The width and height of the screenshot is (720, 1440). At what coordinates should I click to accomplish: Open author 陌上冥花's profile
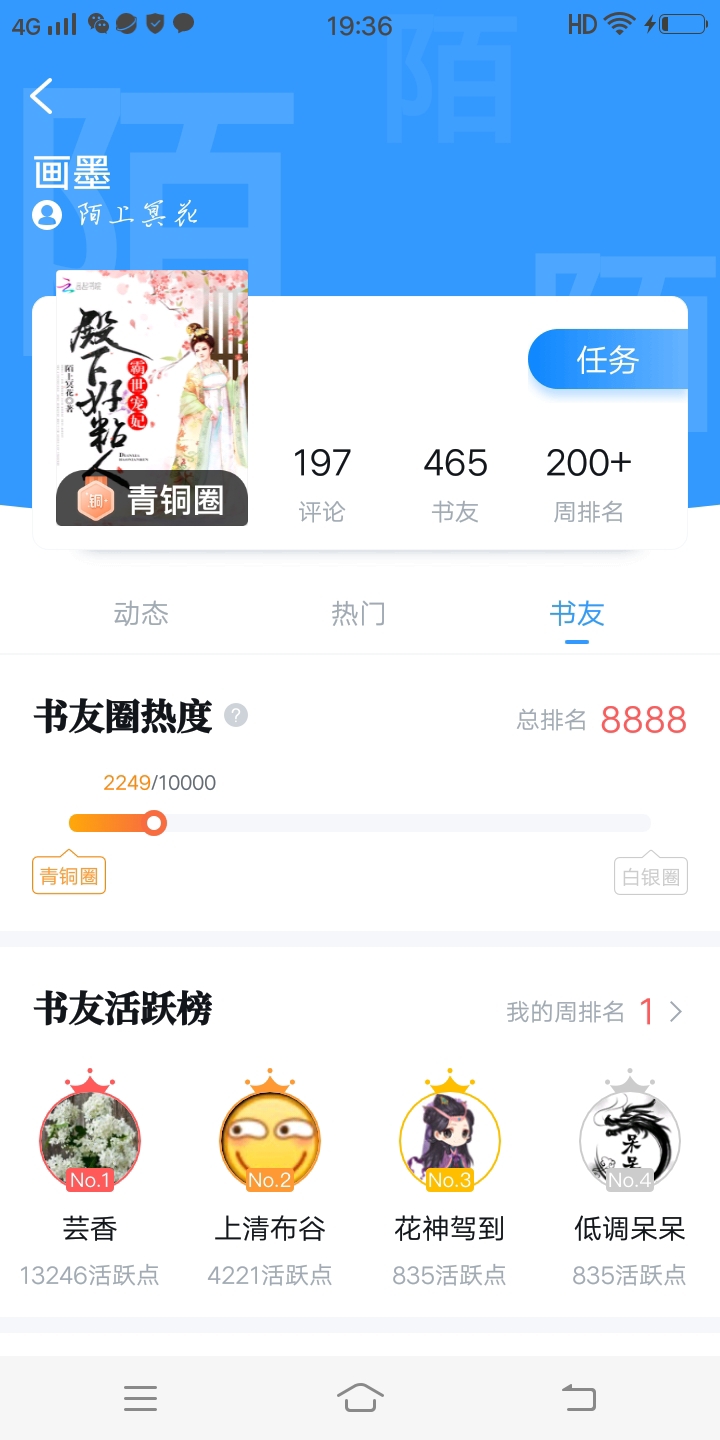click(x=116, y=214)
